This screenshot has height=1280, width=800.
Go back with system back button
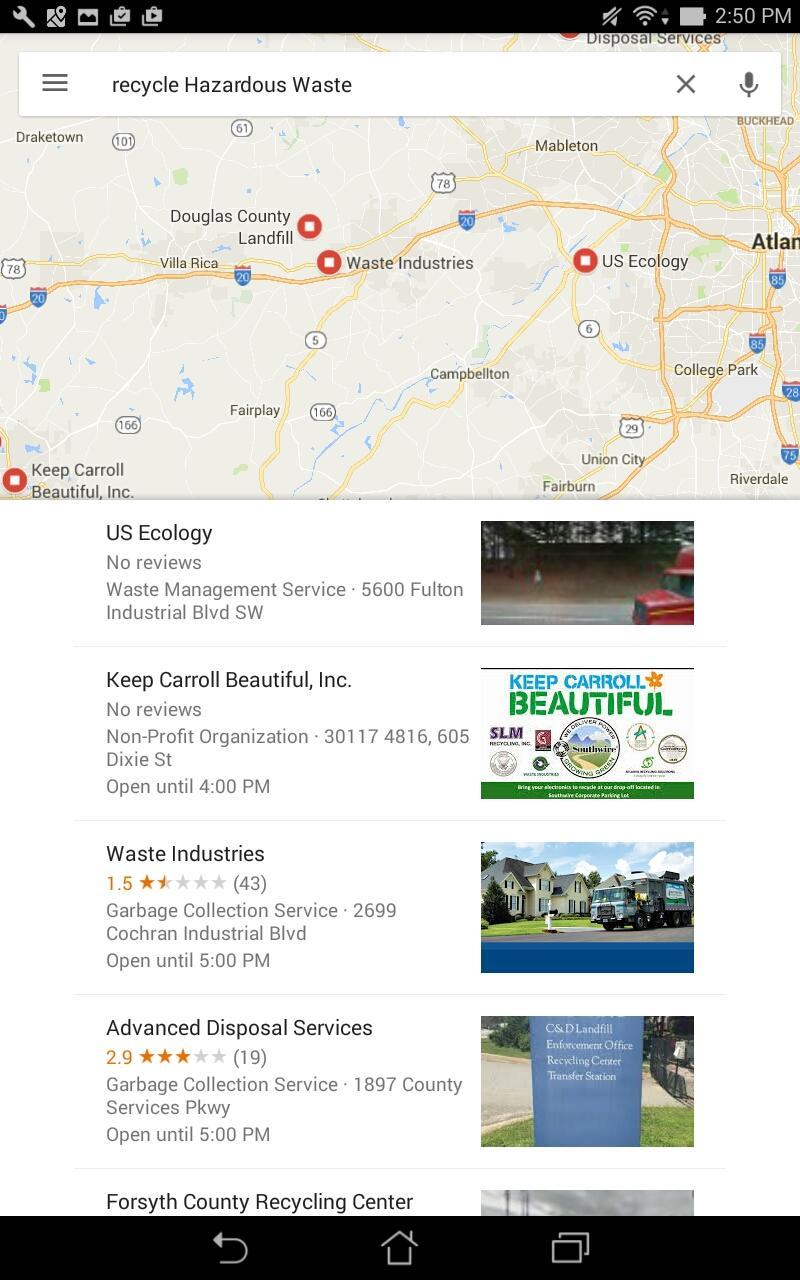230,1248
